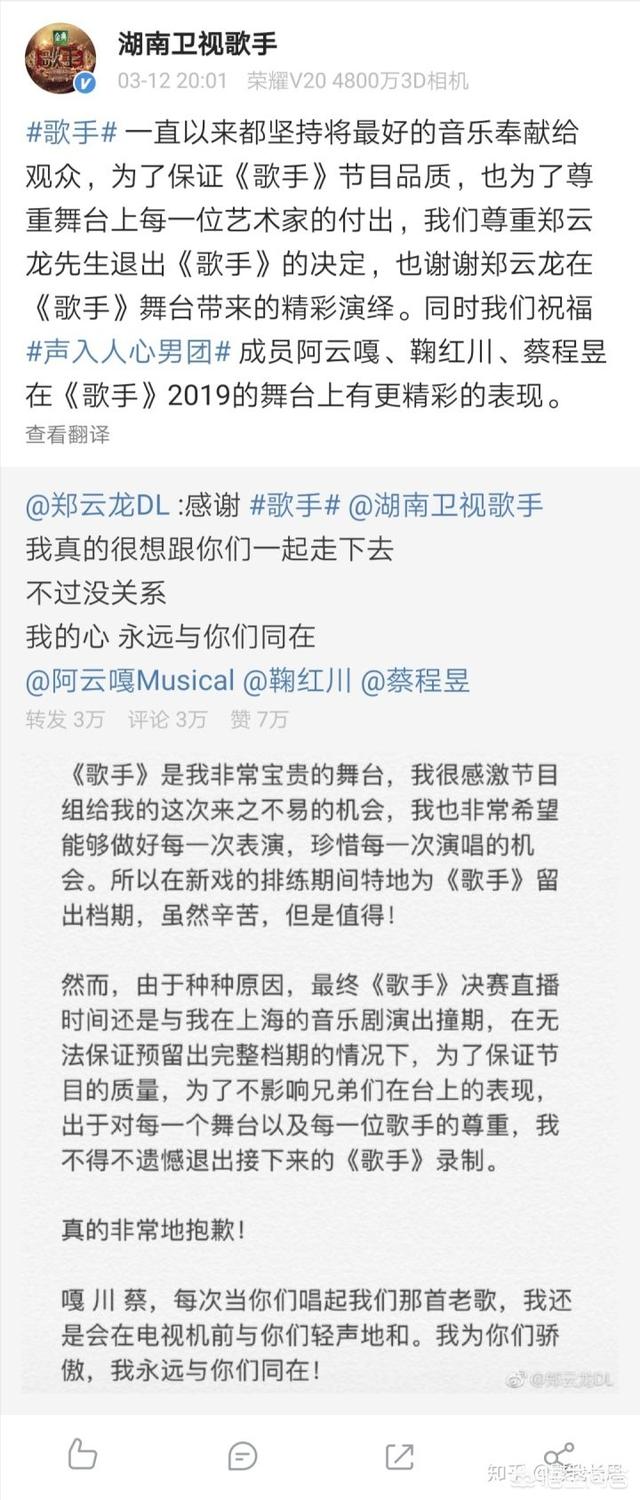Open 湖南卫视歌手 profile avatar
This screenshot has width=640, height=1500.
[x=60, y=58]
